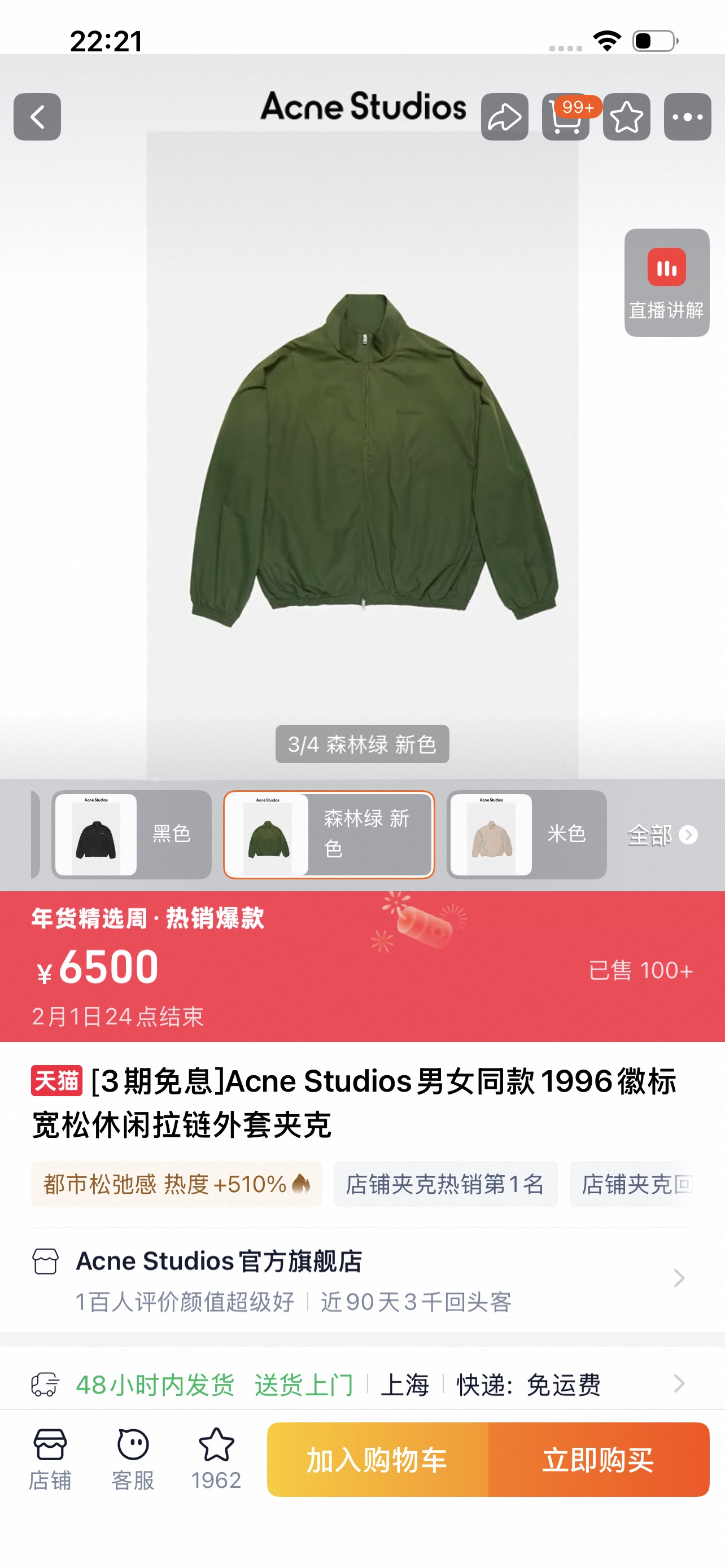Visit the 店铺 from bottom bar
Image resolution: width=725 pixels, height=1568 pixels.
click(50, 1458)
